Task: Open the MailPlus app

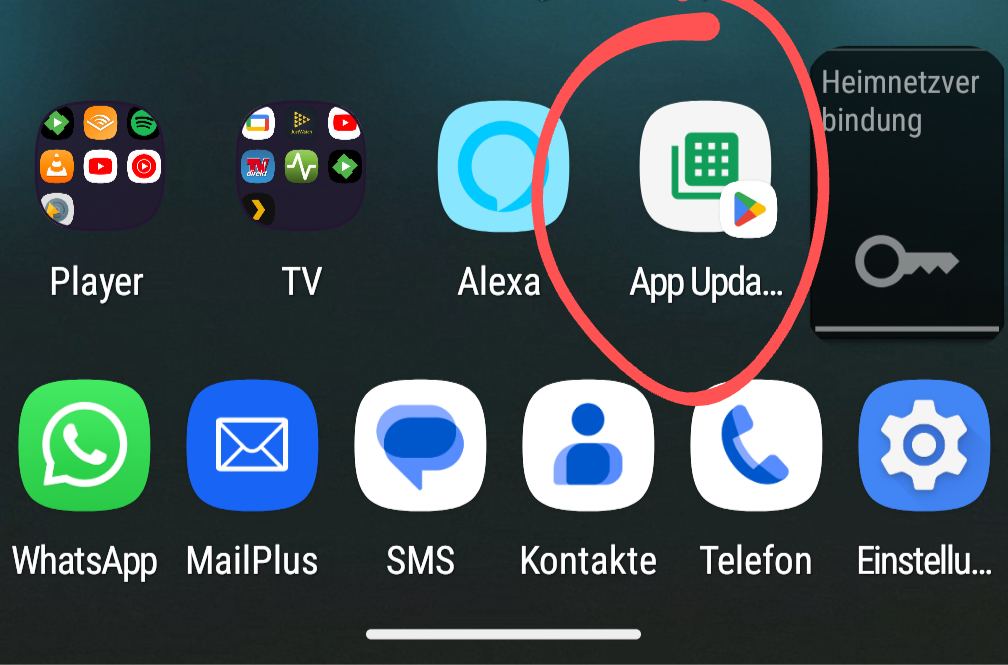Action: 252,446
